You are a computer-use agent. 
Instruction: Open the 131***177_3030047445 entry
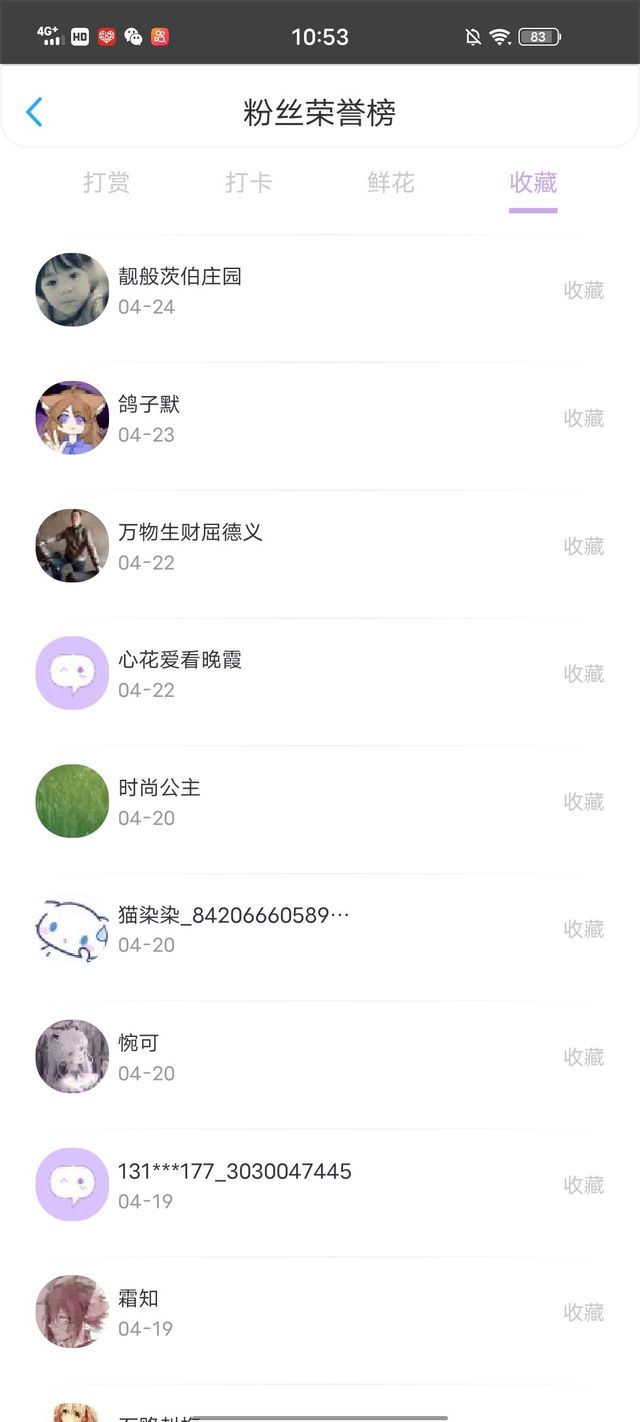(x=320, y=1186)
